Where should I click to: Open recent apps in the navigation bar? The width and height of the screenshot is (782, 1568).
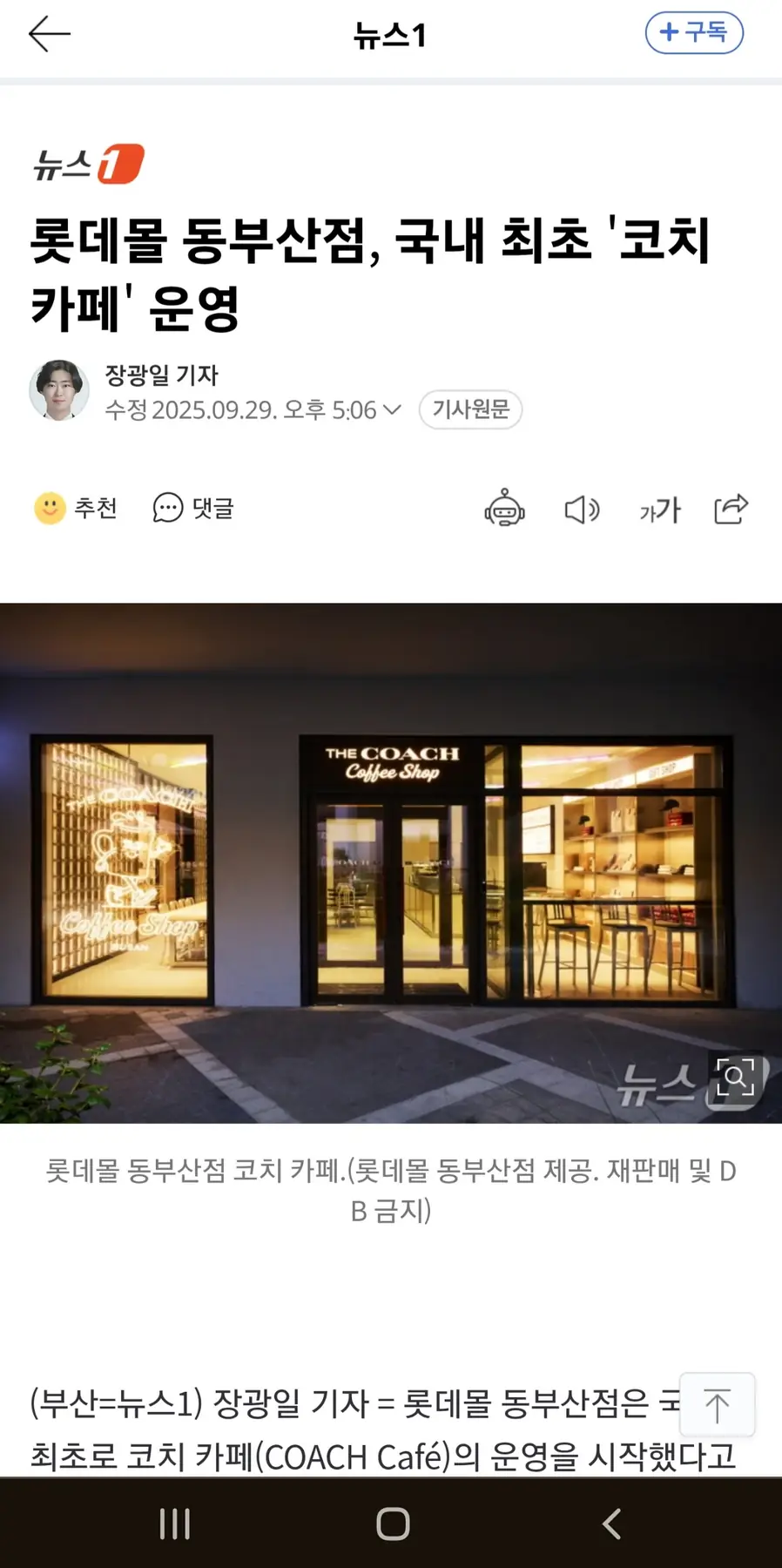(175, 1524)
